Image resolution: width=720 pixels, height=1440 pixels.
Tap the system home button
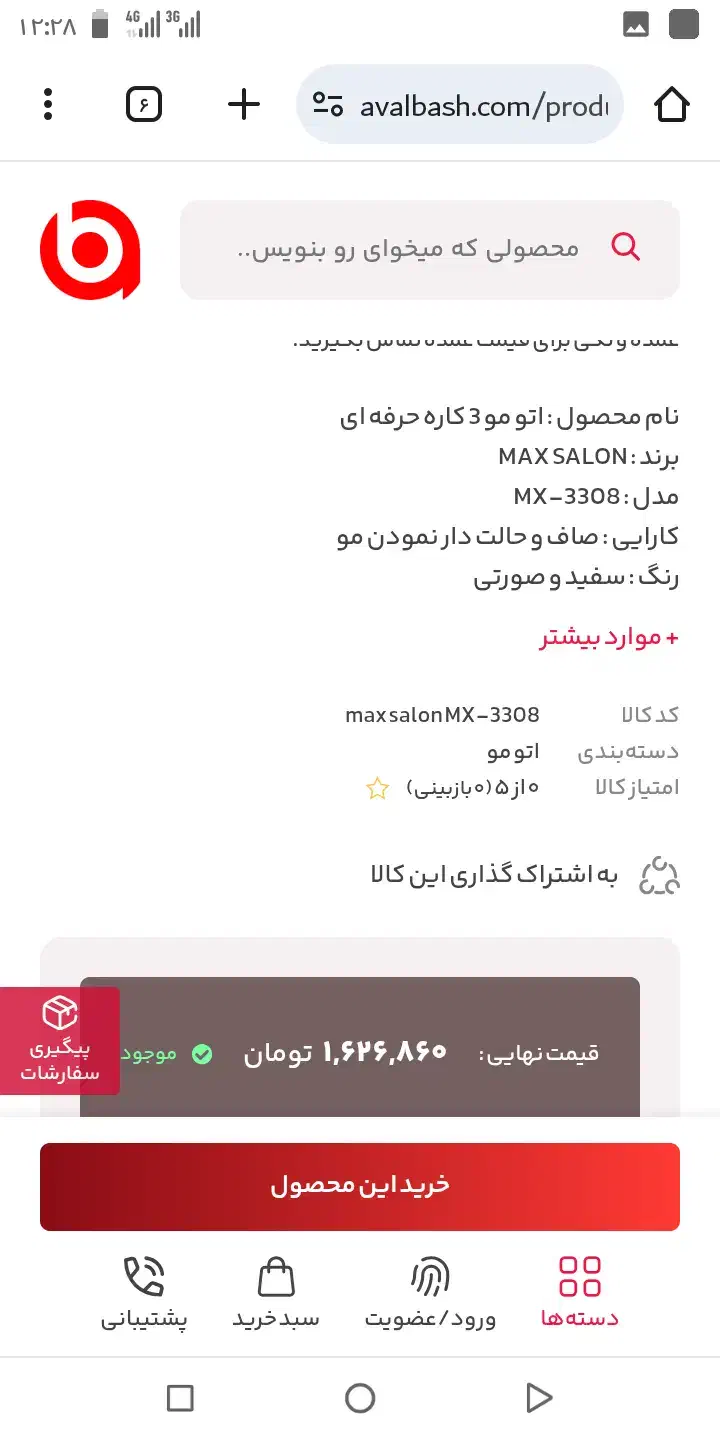pos(360,1398)
